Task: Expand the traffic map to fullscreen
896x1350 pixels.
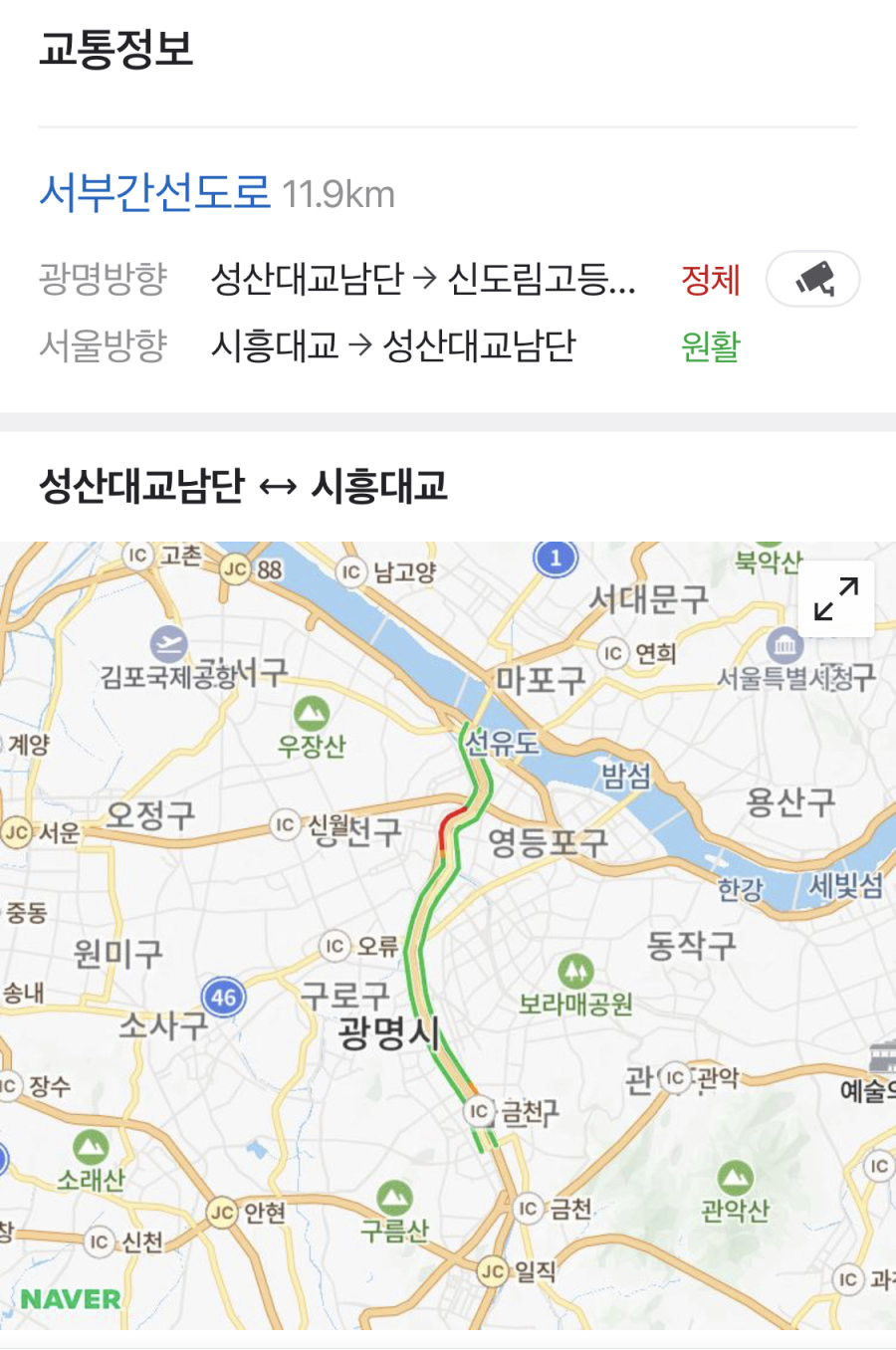Action: [x=836, y=598]
